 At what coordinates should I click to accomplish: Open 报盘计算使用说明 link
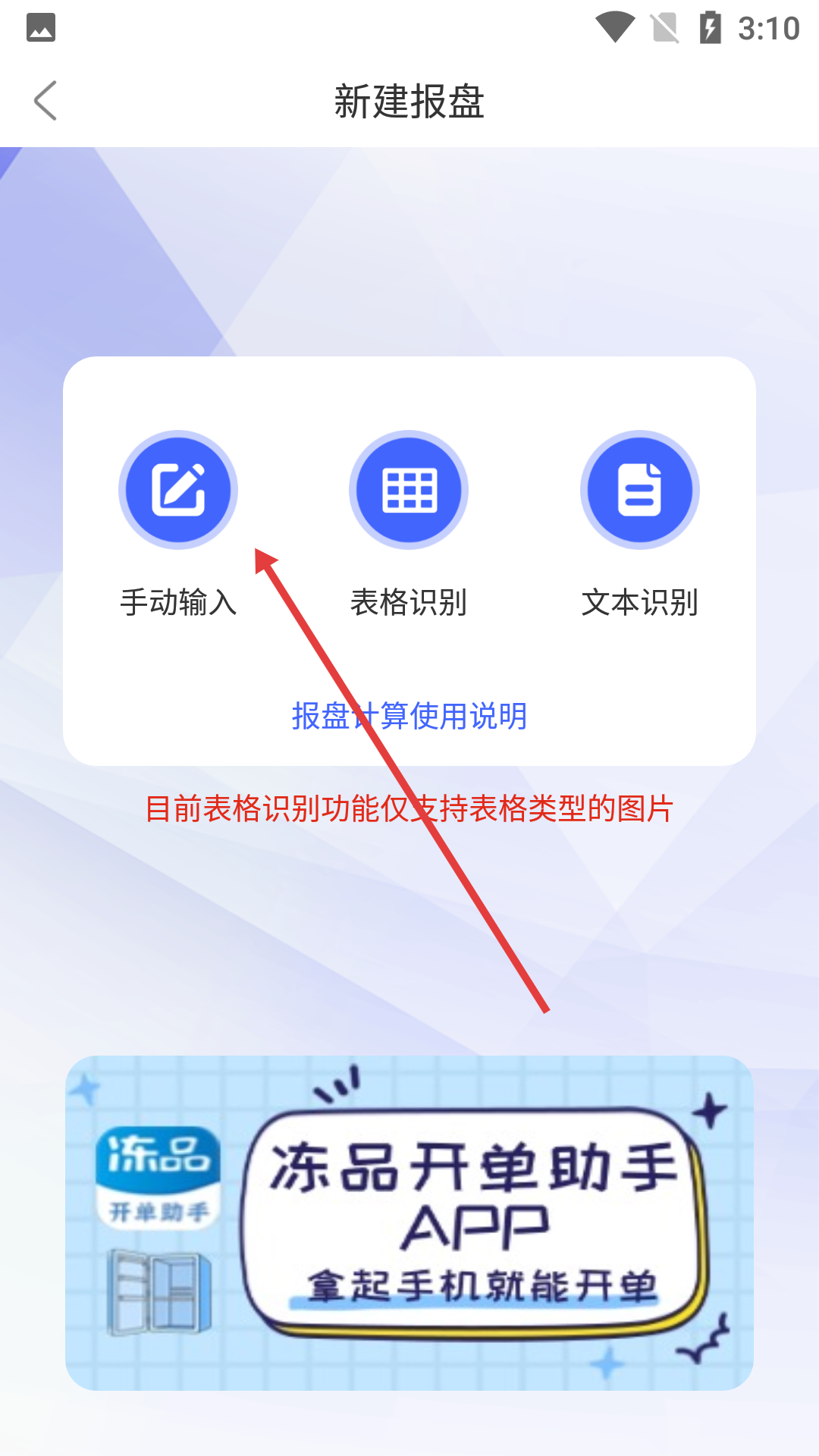[409, 716]
